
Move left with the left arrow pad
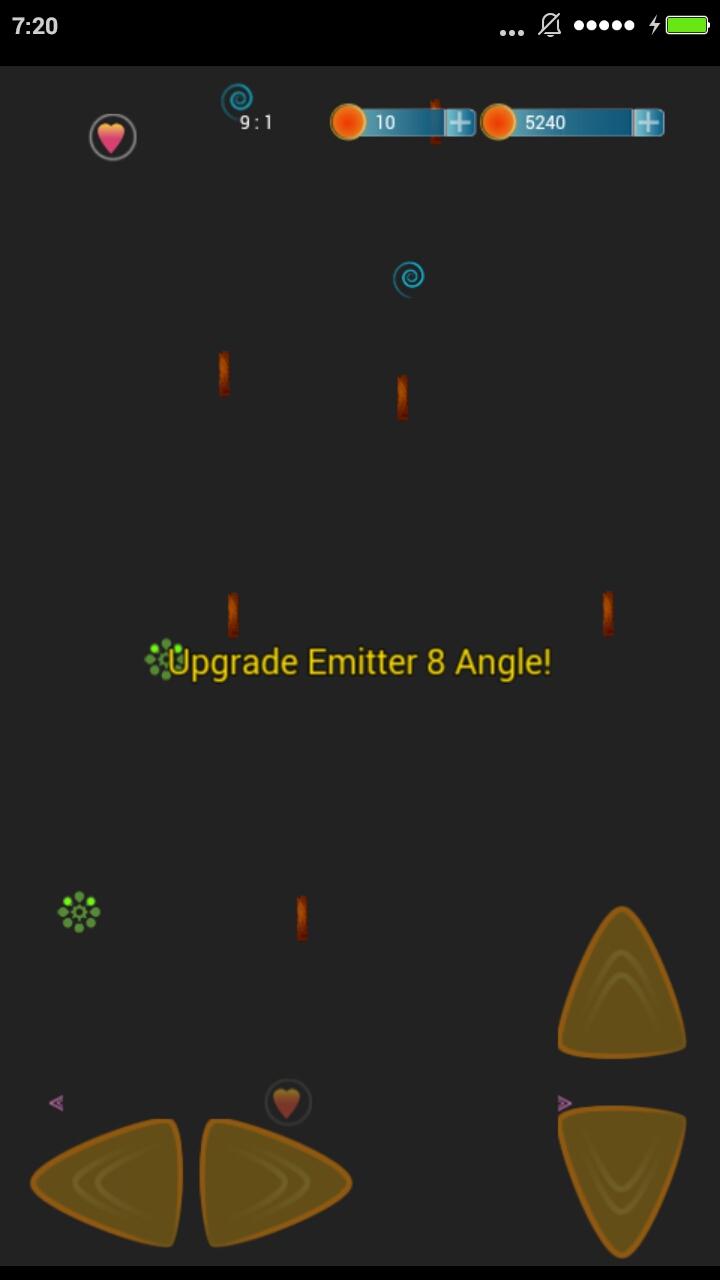click(x=107, y=1183)
